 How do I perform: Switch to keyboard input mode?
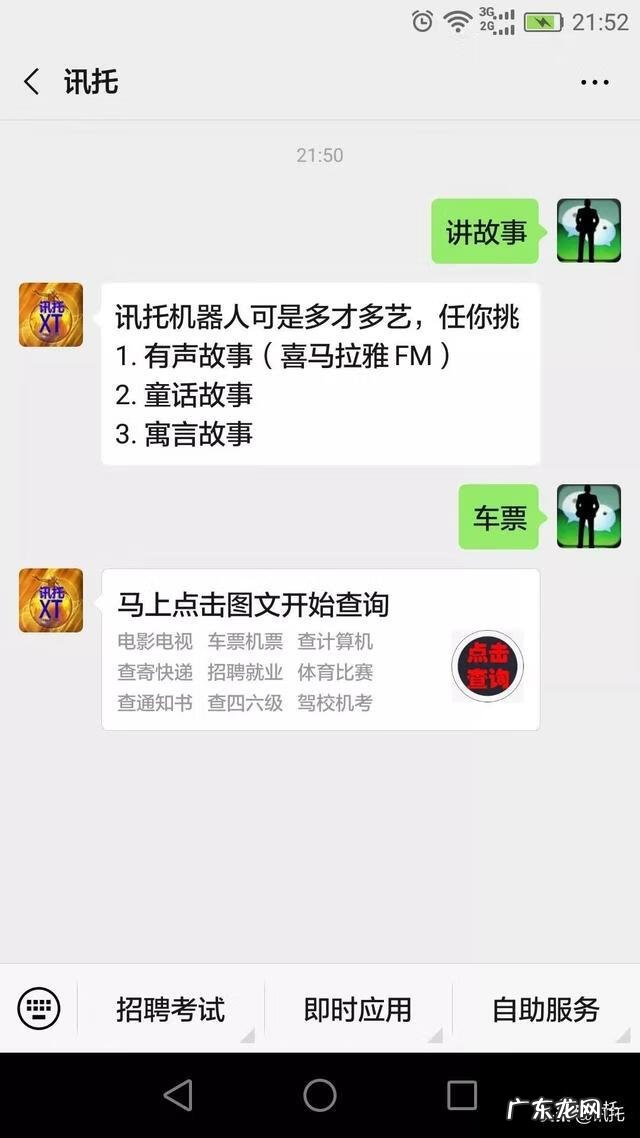(x=39, y=1008)
